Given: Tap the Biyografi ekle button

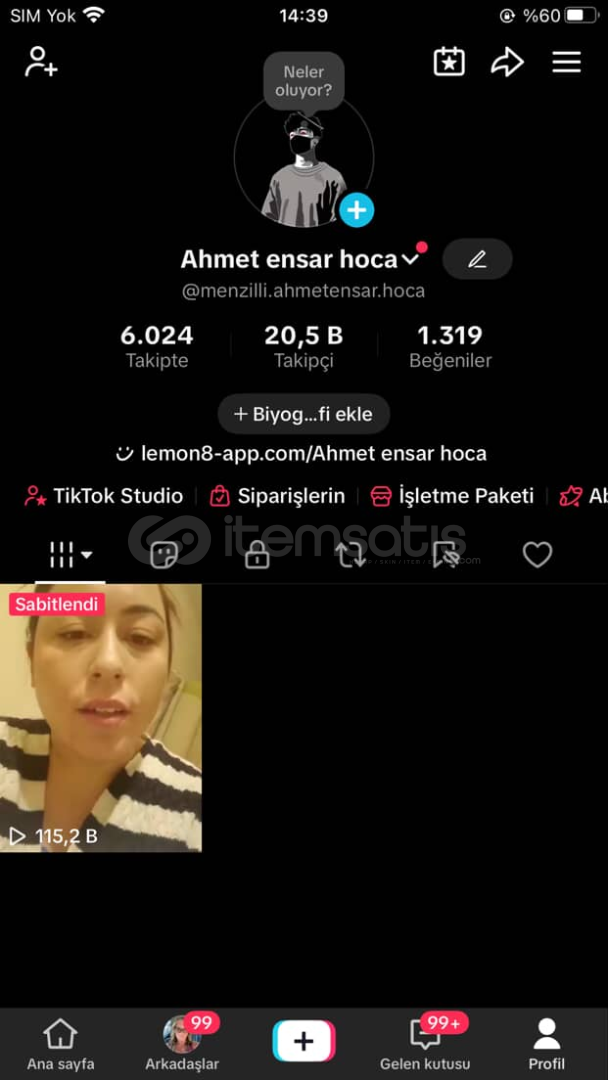Looking at the screenshot, I should (303, 414).
